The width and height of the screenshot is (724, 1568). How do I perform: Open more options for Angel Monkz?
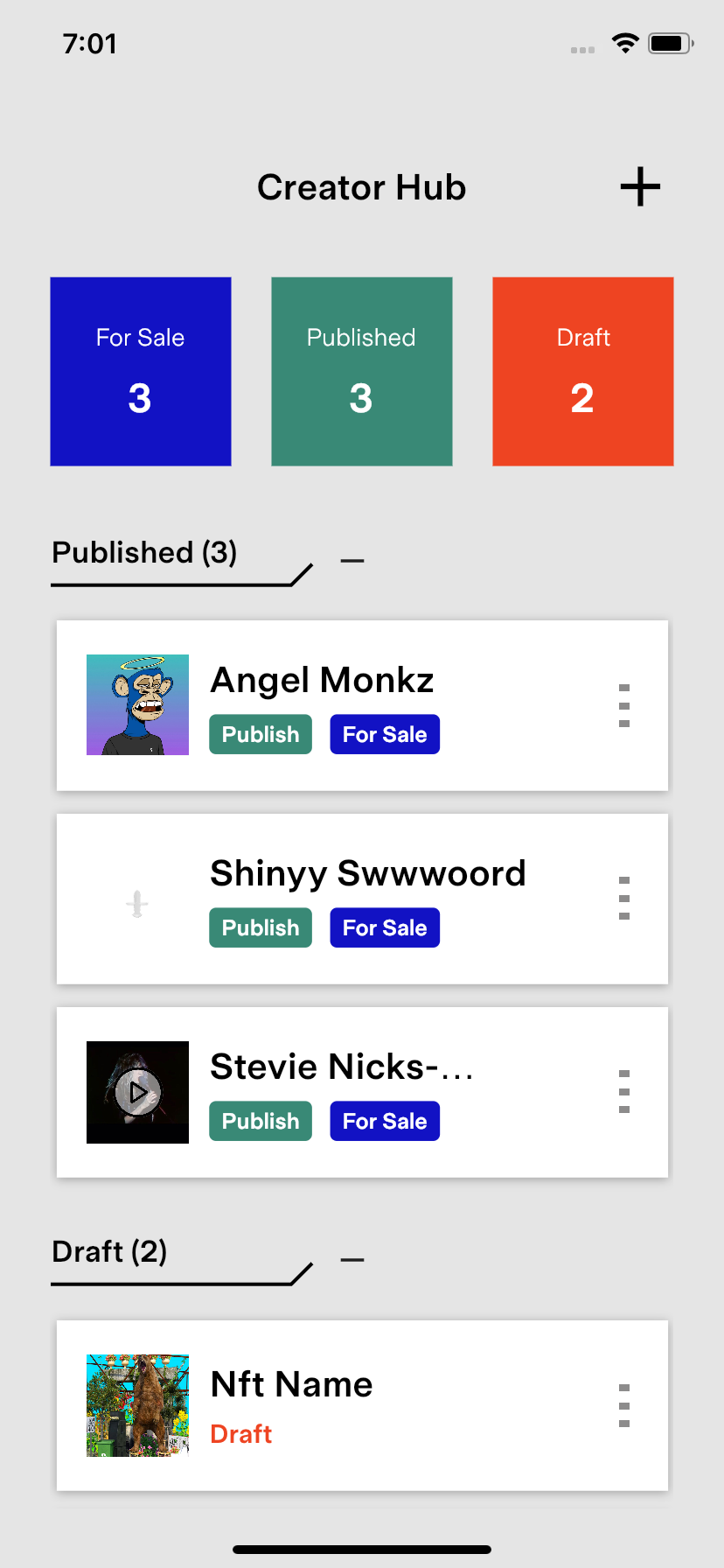(x=624, y=705)
